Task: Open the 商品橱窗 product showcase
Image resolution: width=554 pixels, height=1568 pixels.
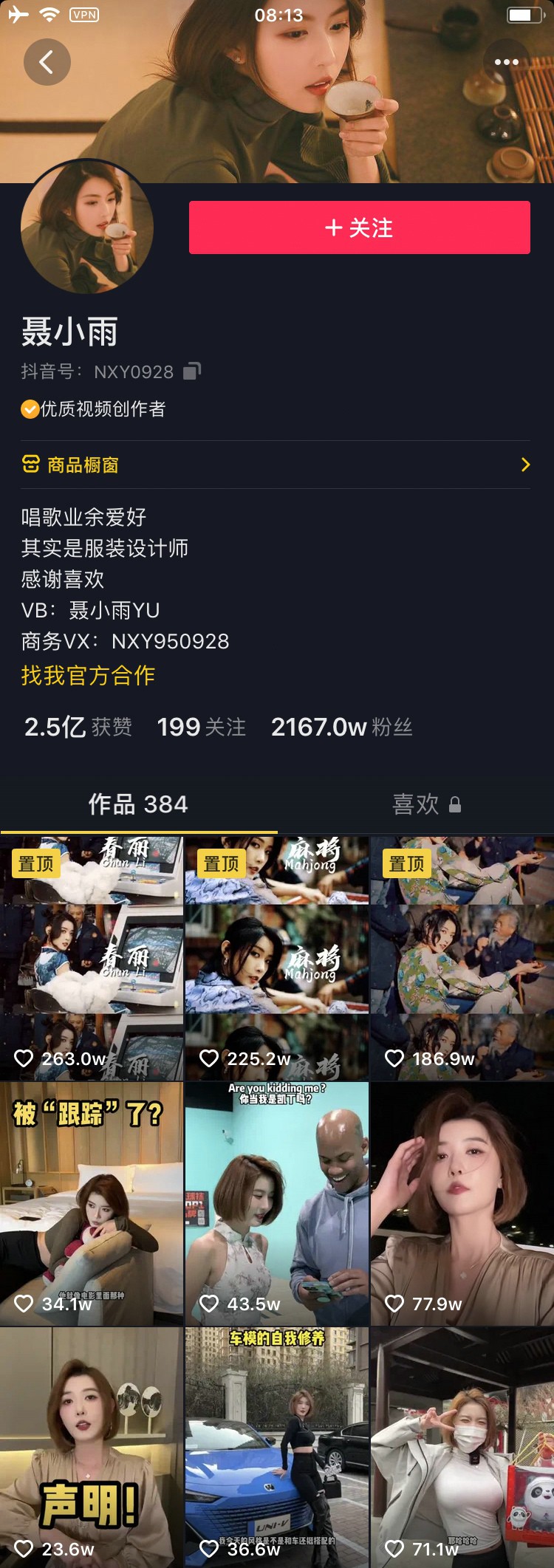Action: 276,465
